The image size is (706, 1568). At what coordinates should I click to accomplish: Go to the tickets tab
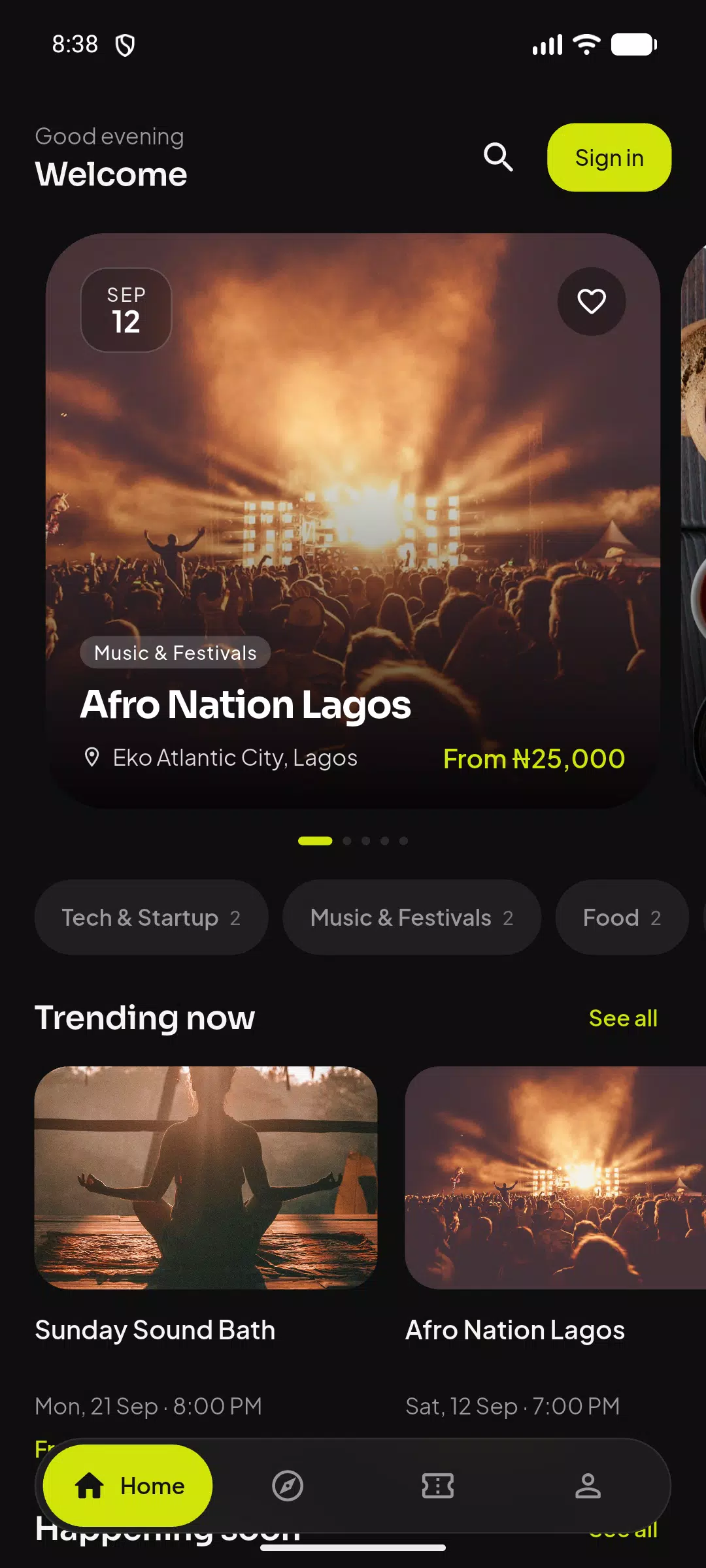click(438, 1486)
